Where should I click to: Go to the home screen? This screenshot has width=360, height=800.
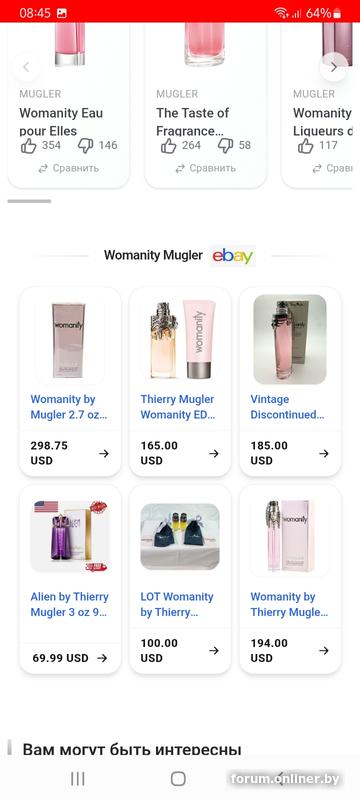[178, 779]
